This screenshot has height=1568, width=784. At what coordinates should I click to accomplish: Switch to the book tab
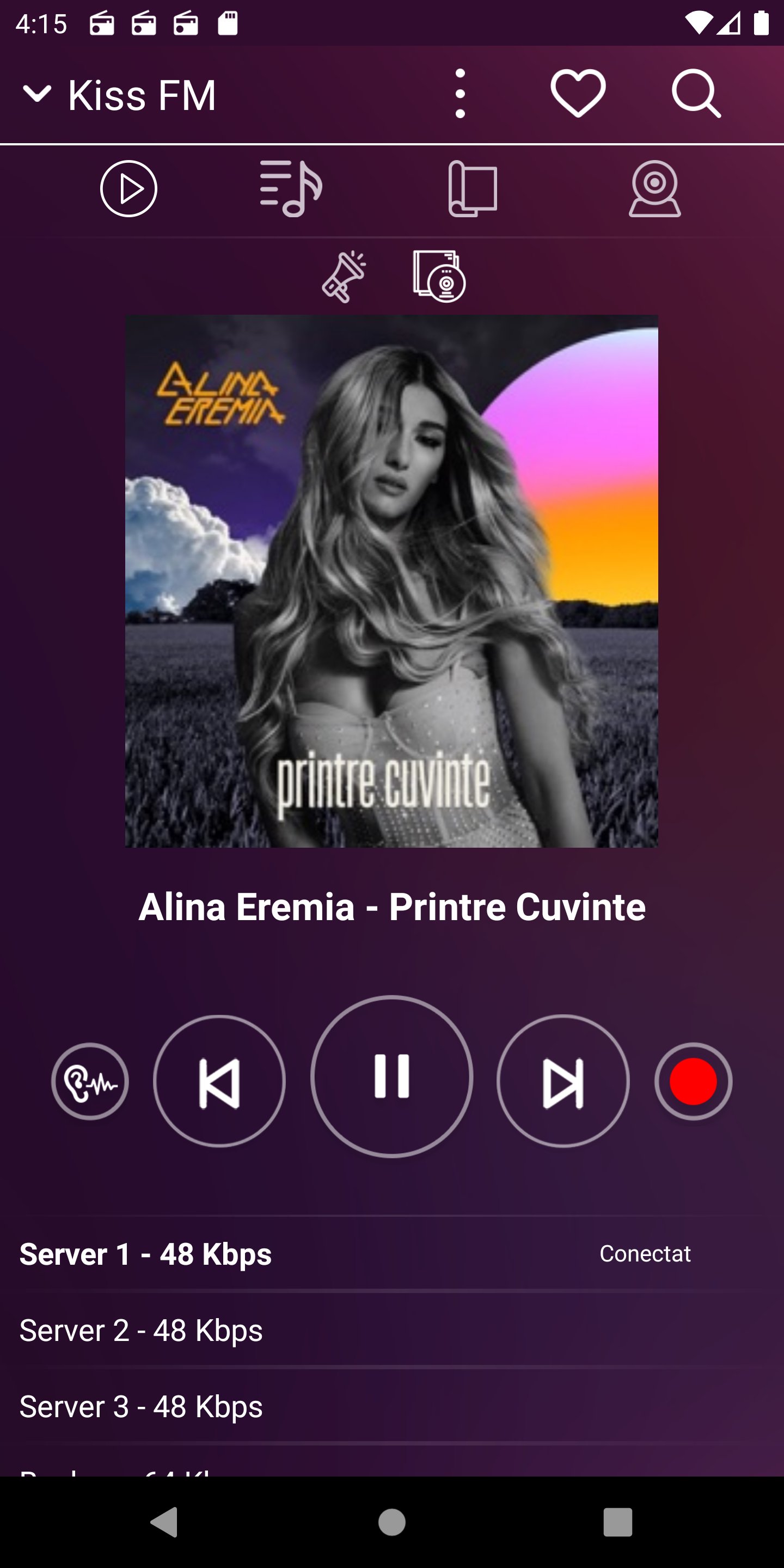473,189
